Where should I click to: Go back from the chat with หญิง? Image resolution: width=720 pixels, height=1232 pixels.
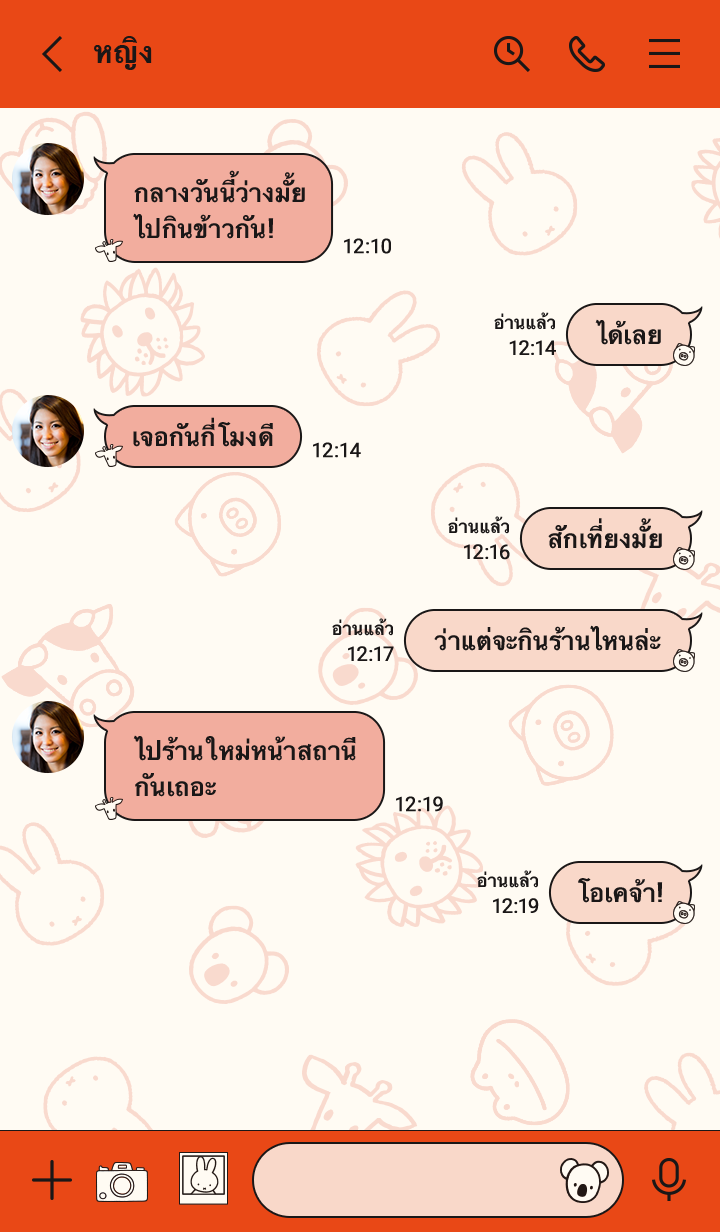(x=52, y=54)
